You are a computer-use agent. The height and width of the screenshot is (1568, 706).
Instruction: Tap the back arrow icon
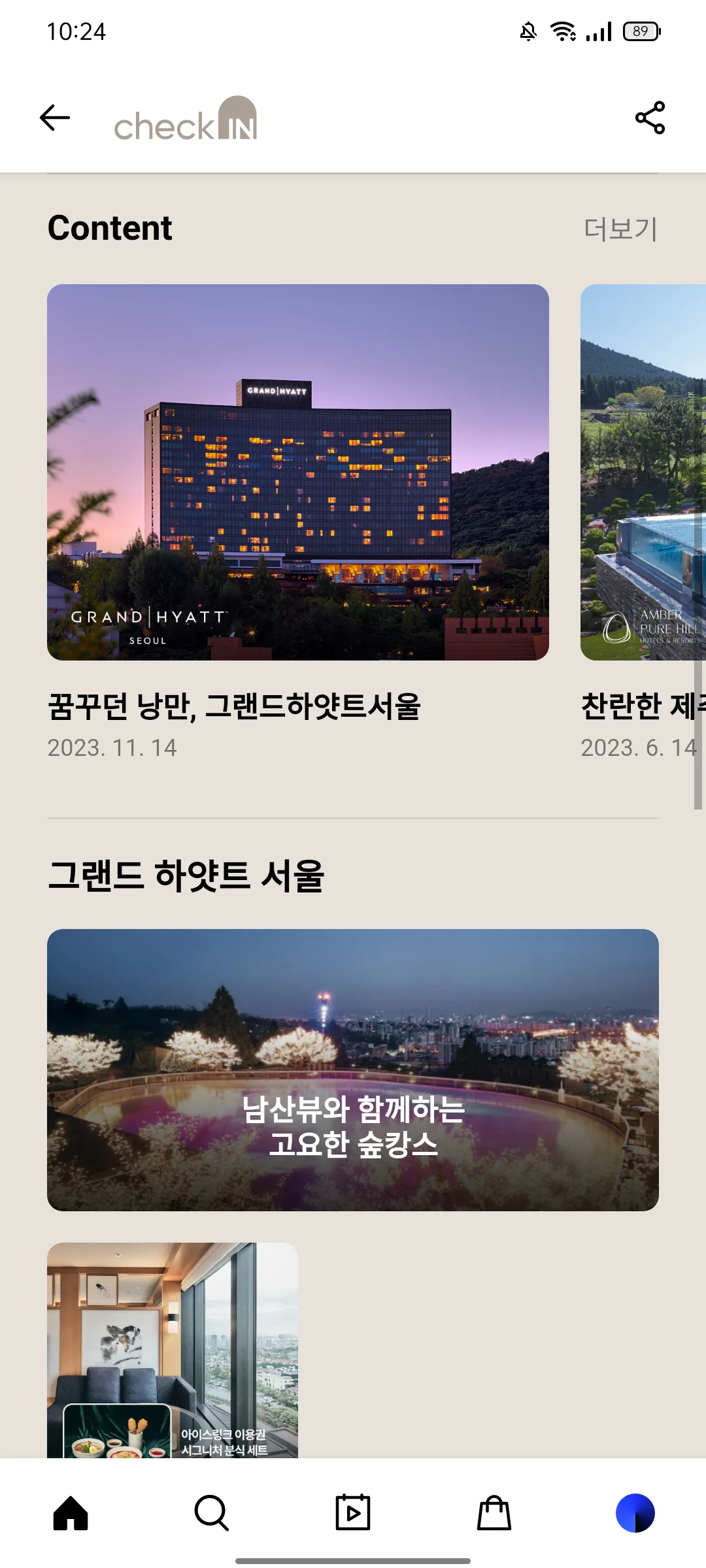point(56,118)
